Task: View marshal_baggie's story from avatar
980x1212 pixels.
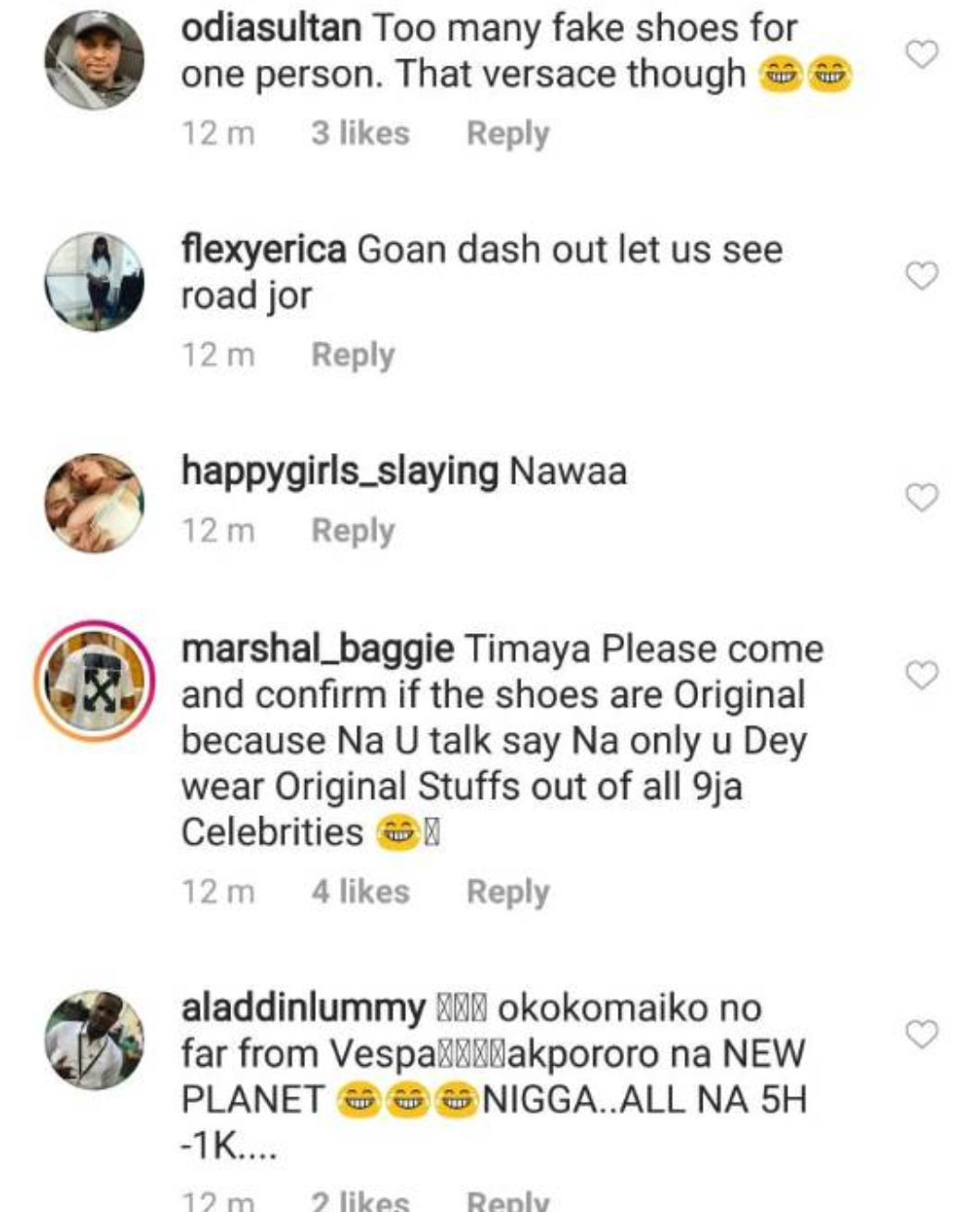Action: click(x=94, y=680)
